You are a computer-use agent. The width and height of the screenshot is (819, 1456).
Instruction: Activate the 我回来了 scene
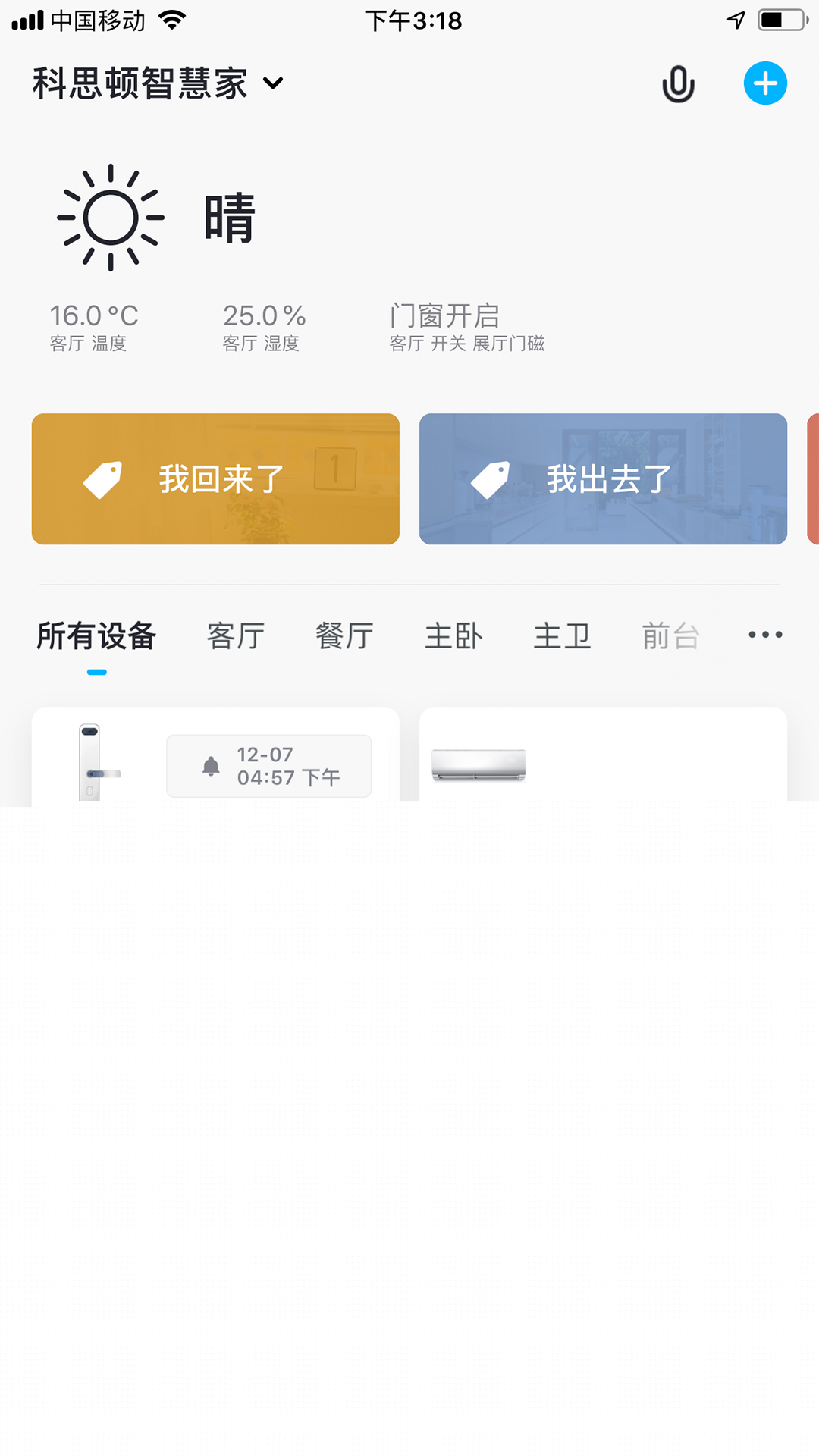click(x=215, y=479)
